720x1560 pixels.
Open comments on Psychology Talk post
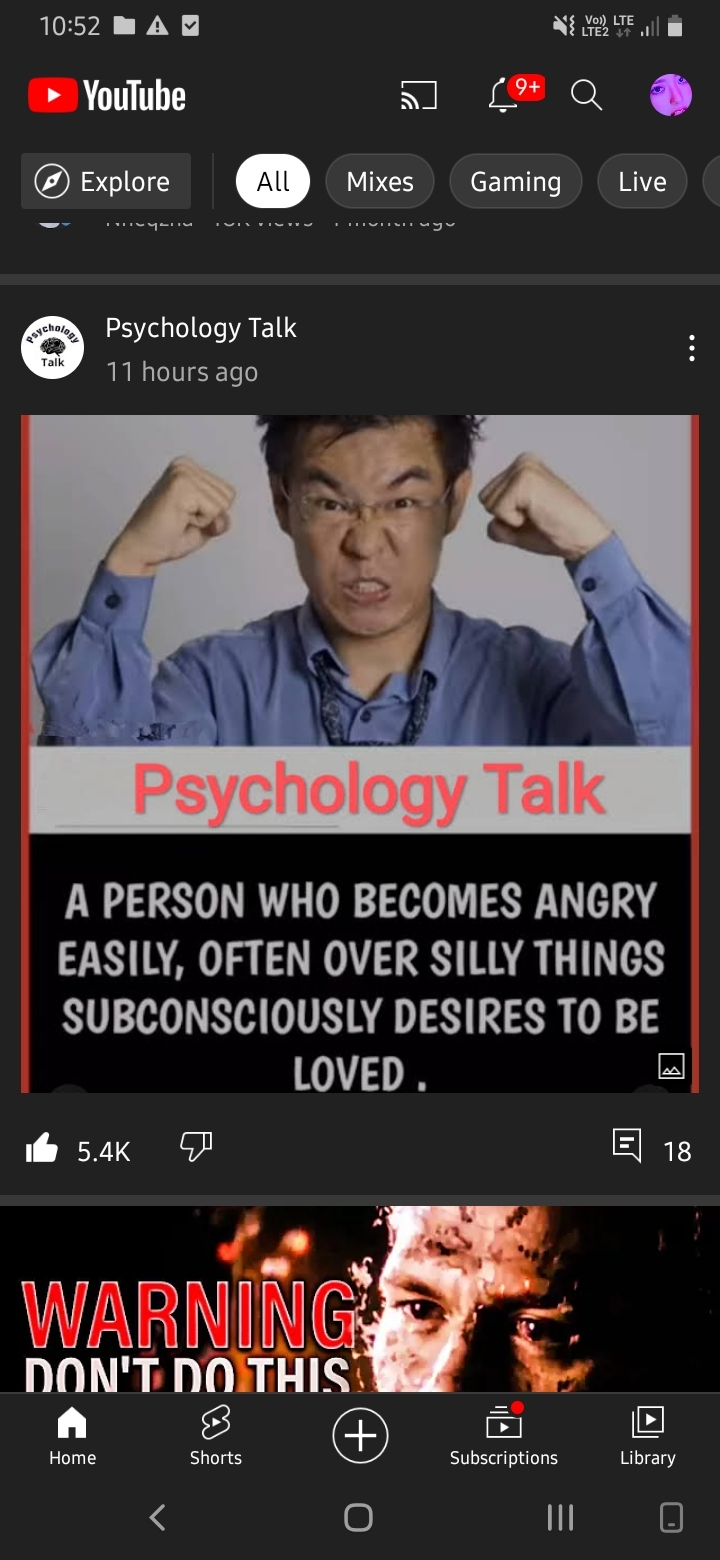coord(627,1146)
